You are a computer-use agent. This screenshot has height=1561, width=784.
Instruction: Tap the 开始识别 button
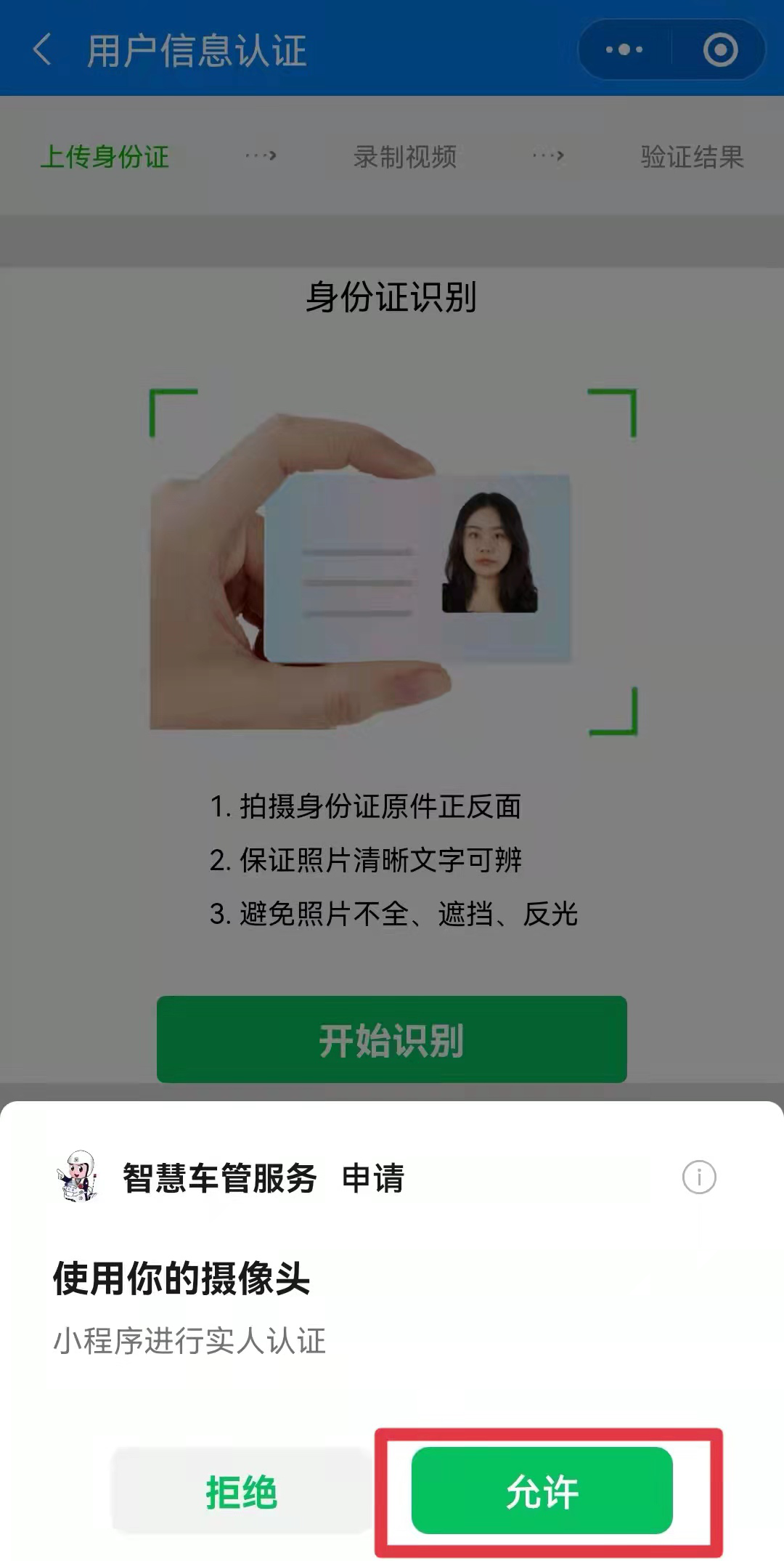click(391, 1039)
